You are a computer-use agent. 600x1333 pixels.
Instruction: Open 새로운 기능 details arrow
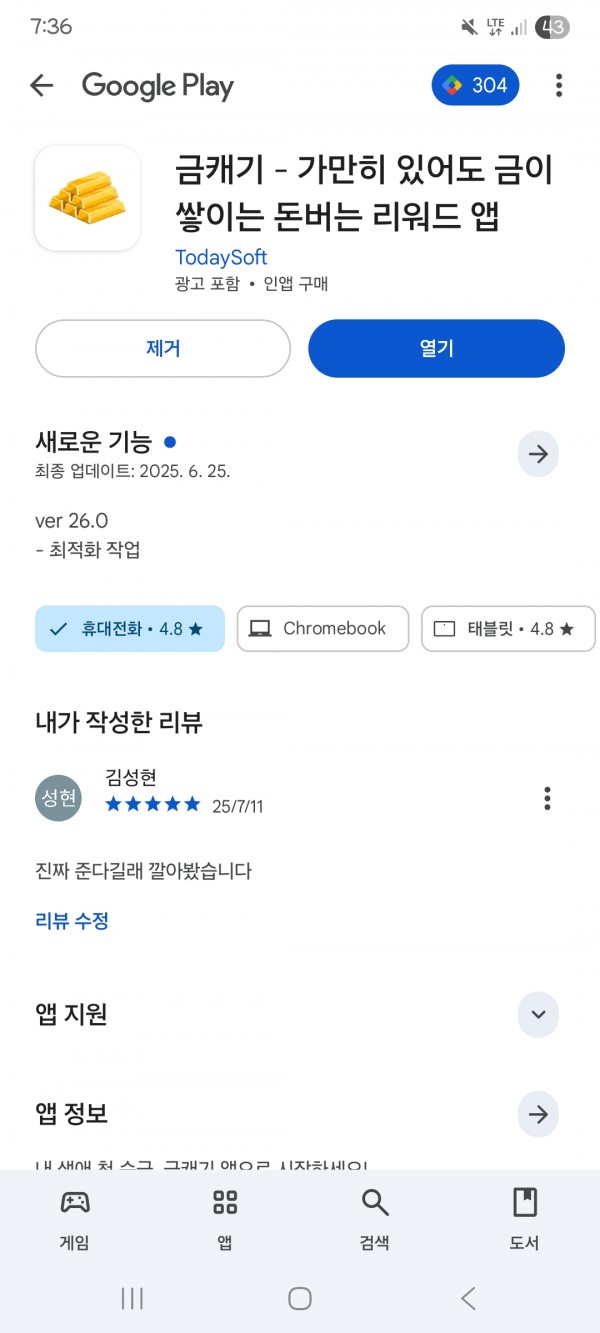coord(538,455)
